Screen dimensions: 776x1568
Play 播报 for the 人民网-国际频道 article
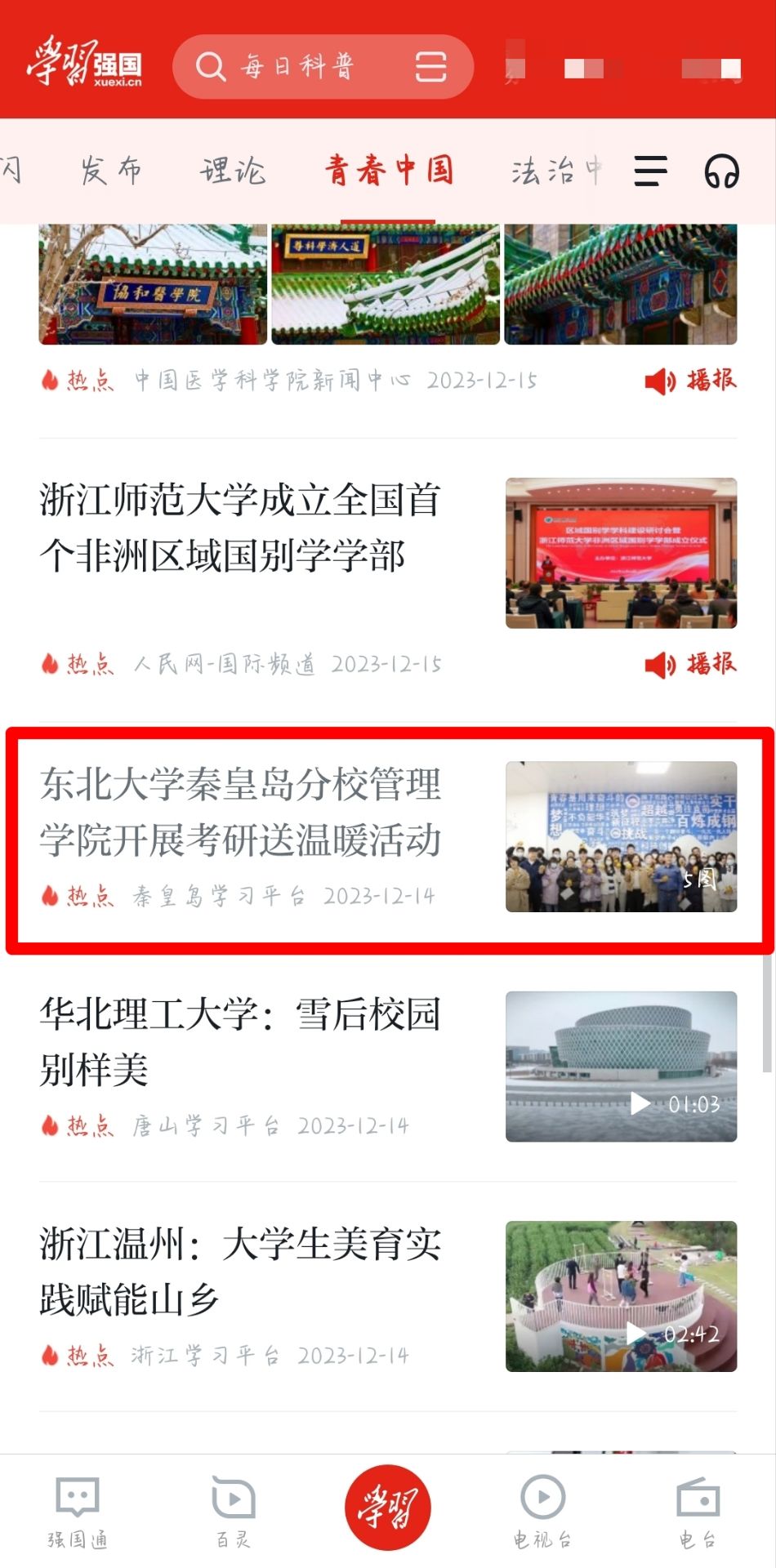[x=691, y=664]
